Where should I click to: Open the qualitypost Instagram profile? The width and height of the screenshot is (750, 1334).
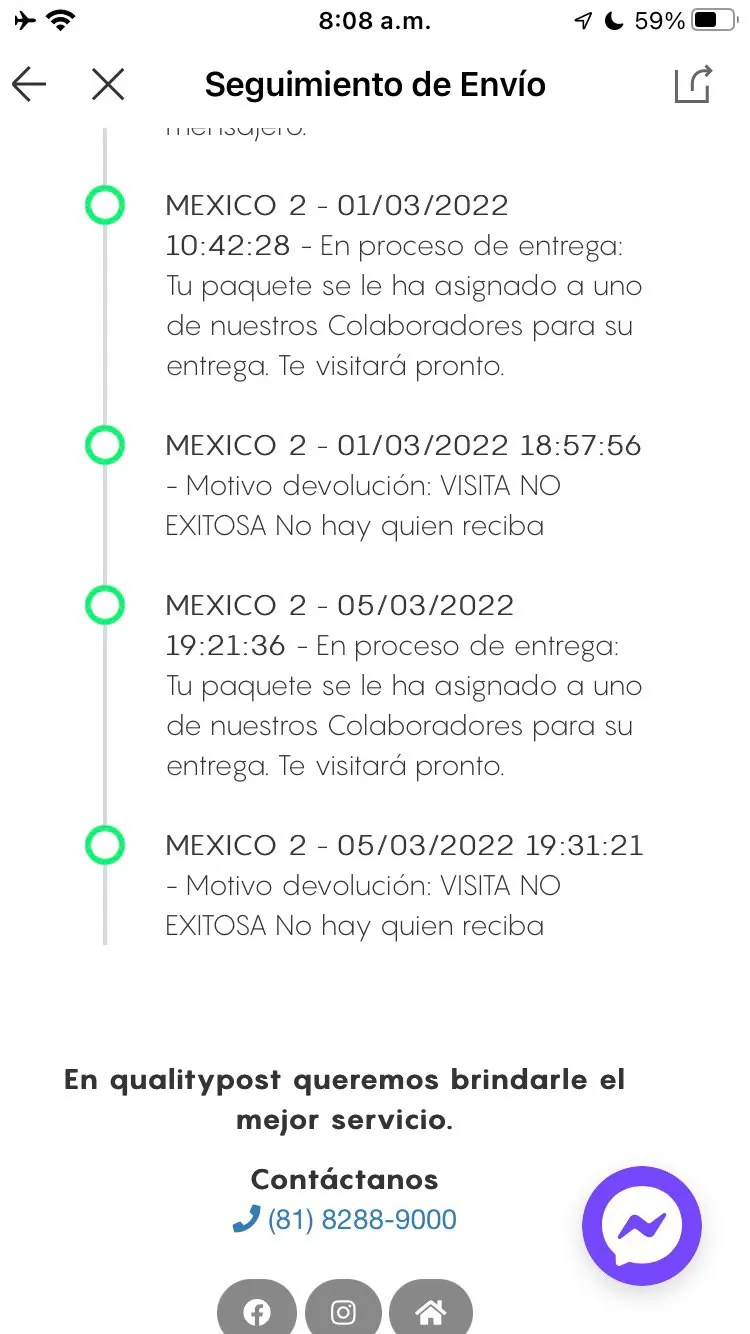pyautogui.click(x=343, y=1311)
